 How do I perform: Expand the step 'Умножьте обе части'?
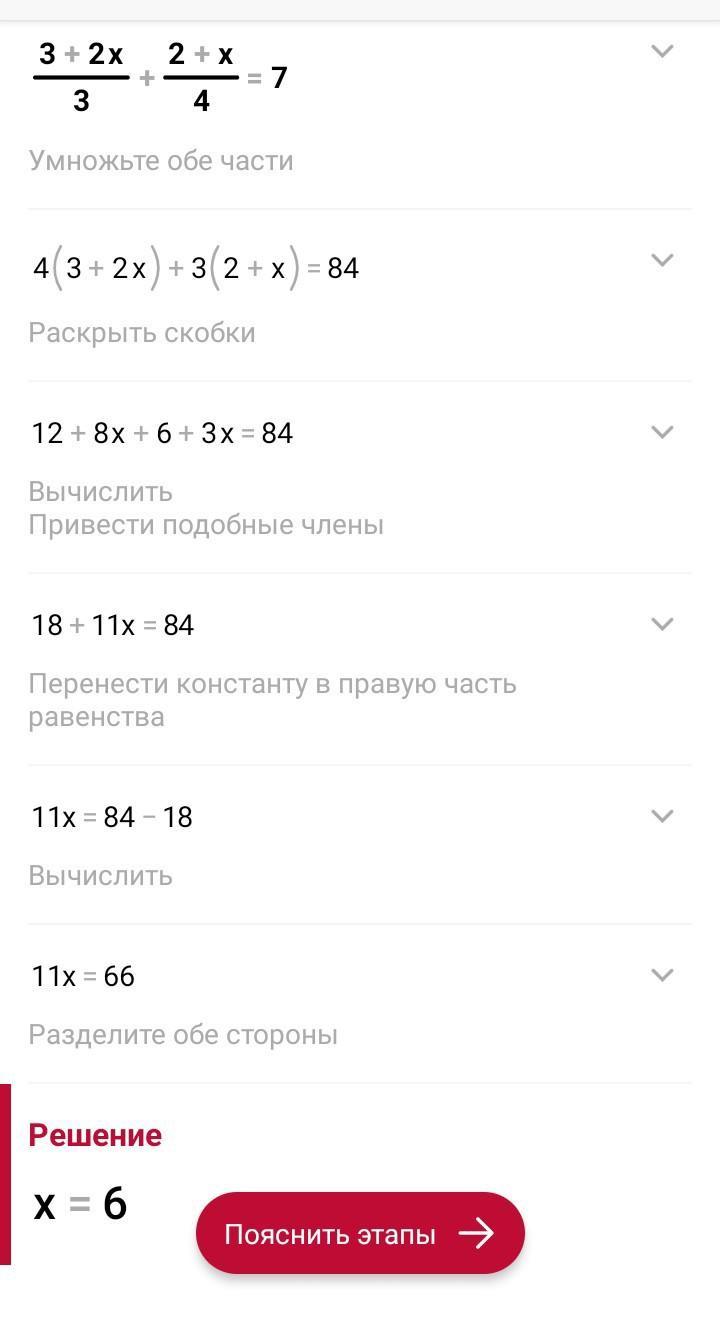tap(662, 51)
